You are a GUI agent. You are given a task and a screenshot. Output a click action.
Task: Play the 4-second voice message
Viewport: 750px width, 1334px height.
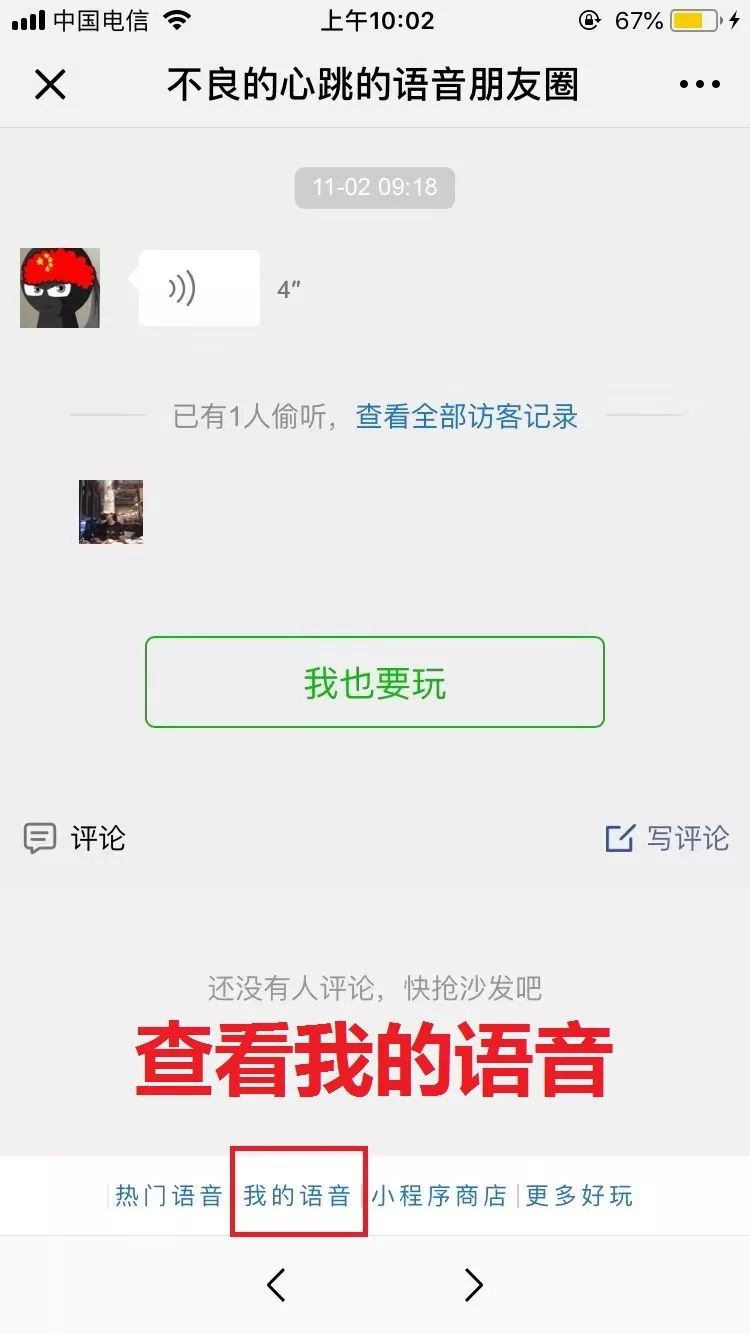198,287
